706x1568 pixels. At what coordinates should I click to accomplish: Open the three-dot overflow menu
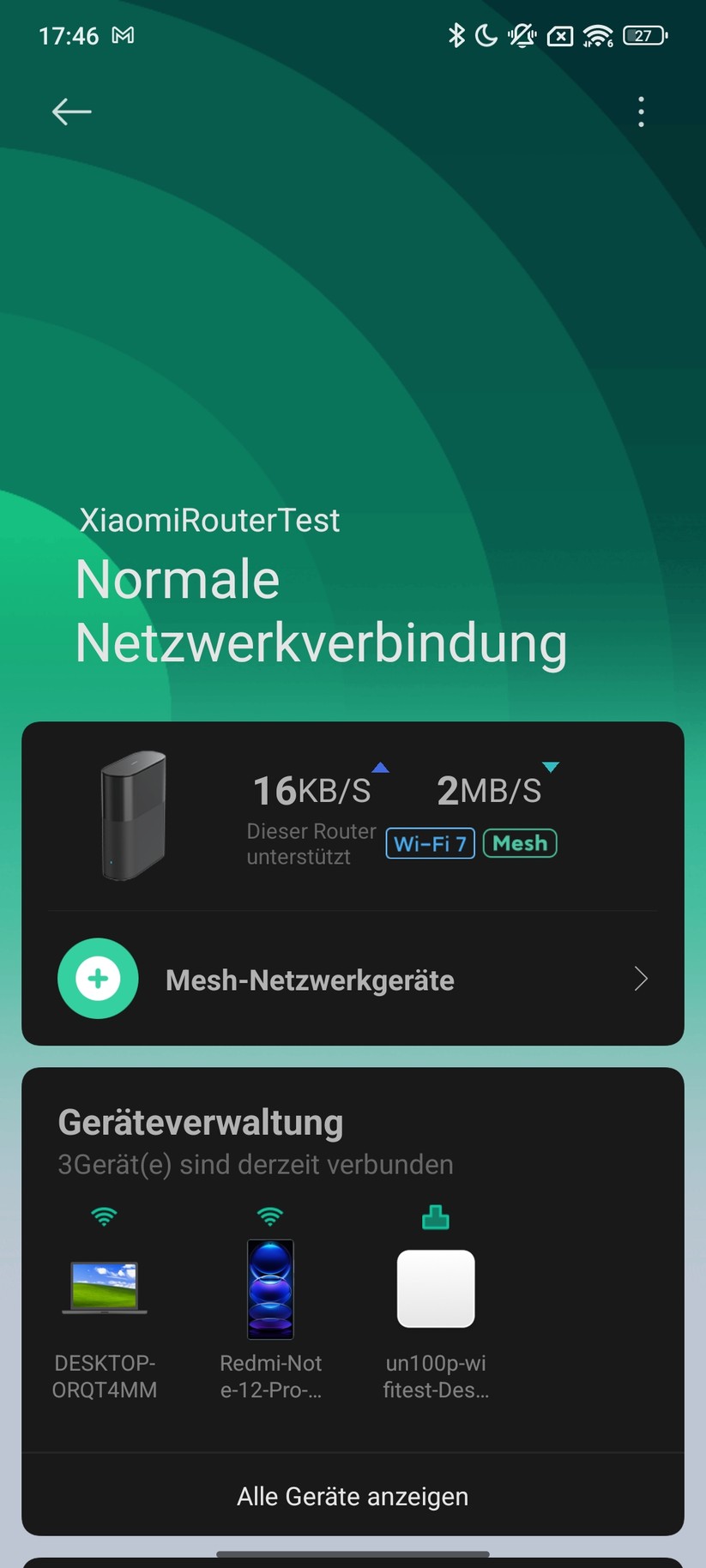(641, 112)
